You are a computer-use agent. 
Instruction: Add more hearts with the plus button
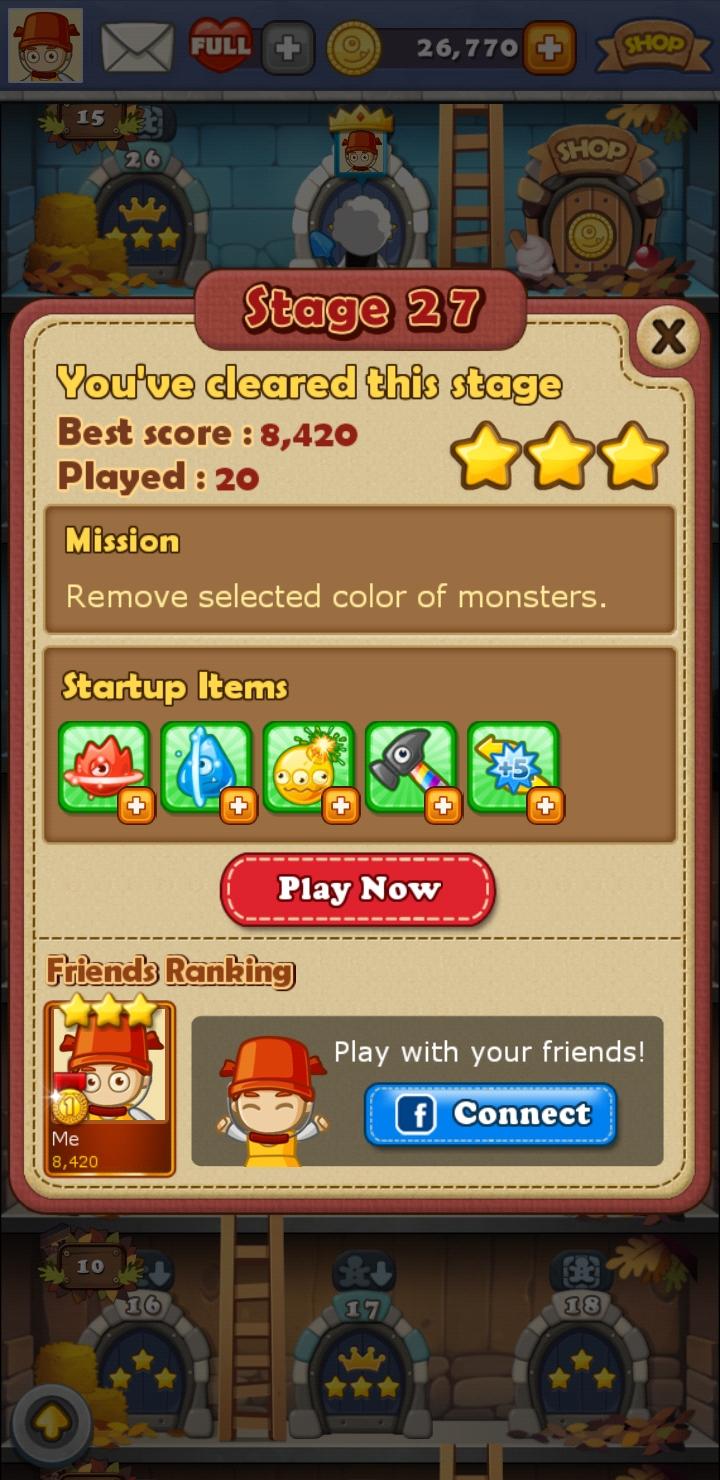(x=288, y=48)
